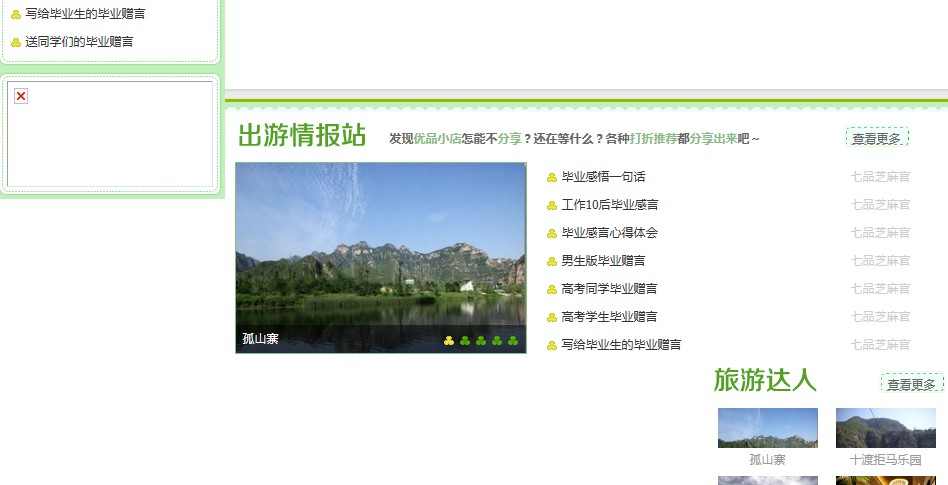Open the 送同学们的毕业赠言 link
948x485 pixels.
pos(79,42)
